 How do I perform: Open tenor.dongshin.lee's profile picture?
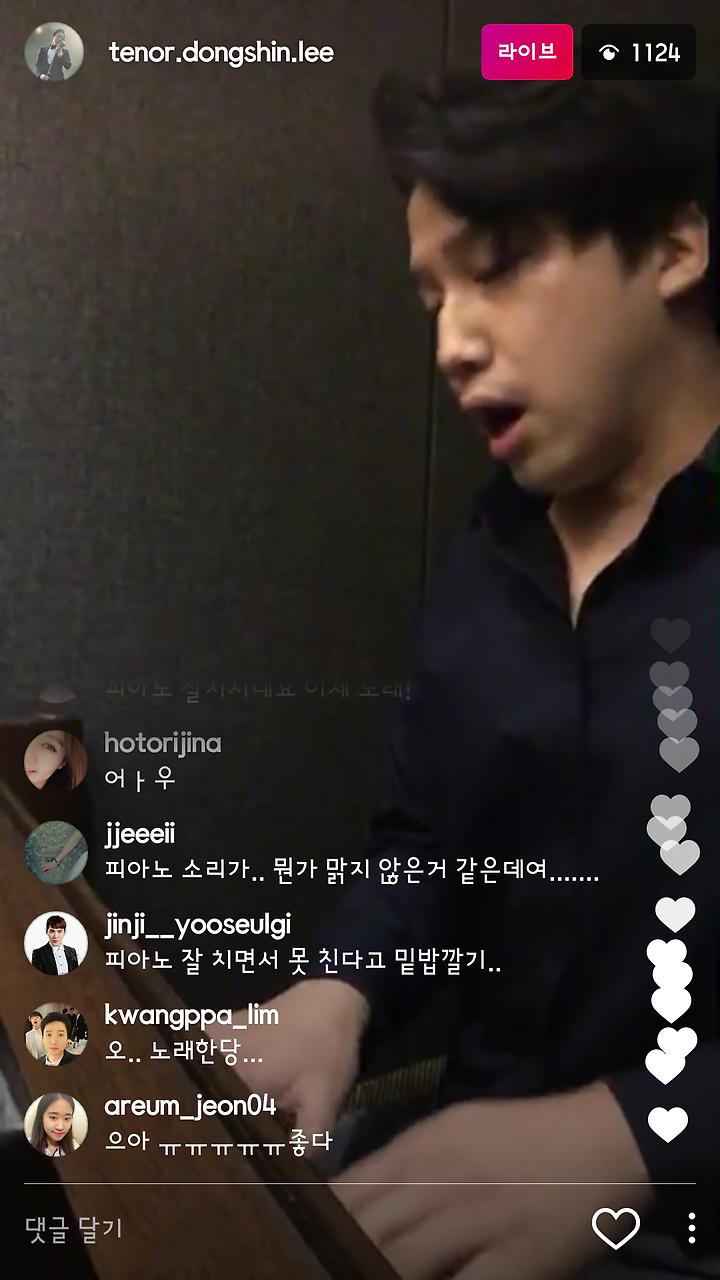coord(54,52)
